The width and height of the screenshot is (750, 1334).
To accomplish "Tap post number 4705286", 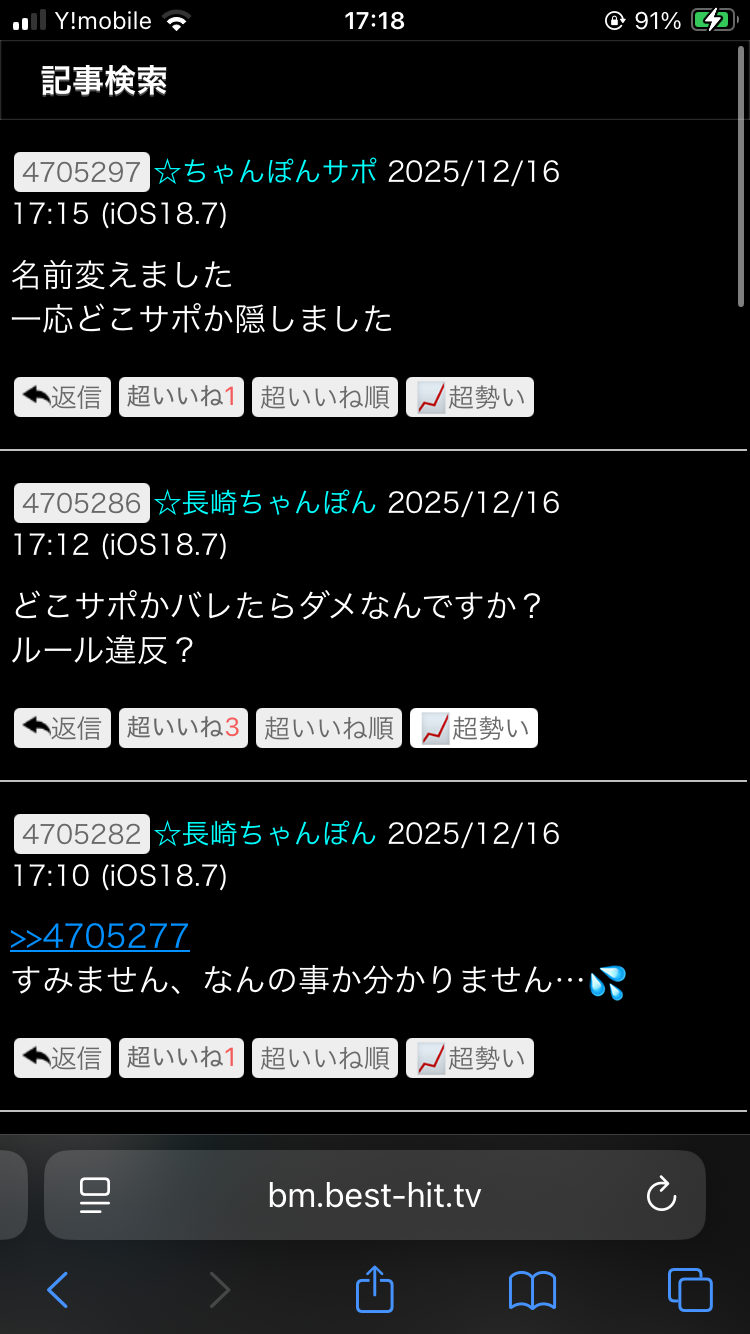I will click(81, 502).
